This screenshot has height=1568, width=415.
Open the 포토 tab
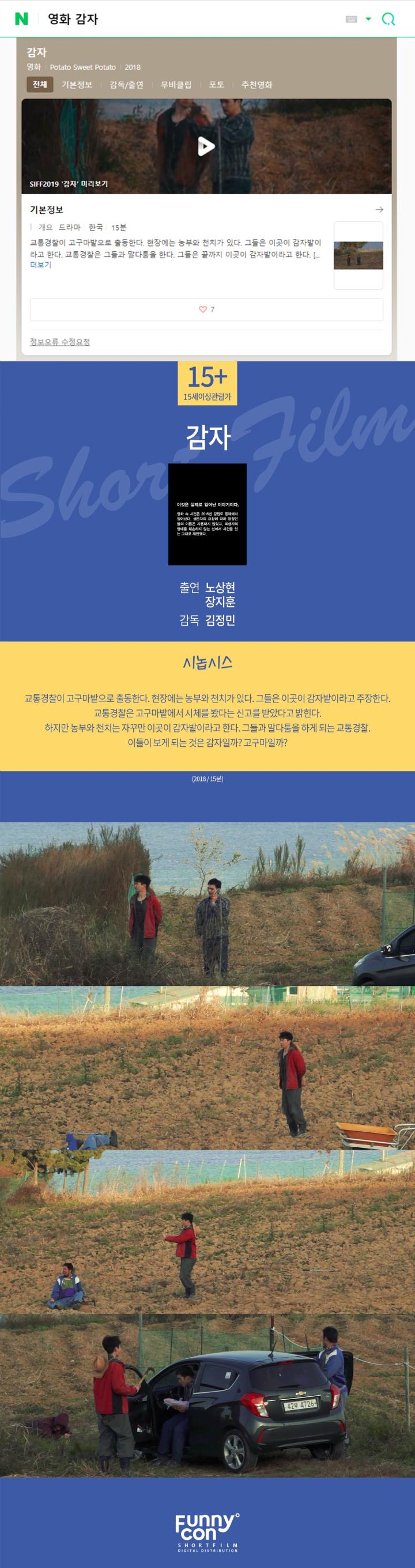coord(216,85)
